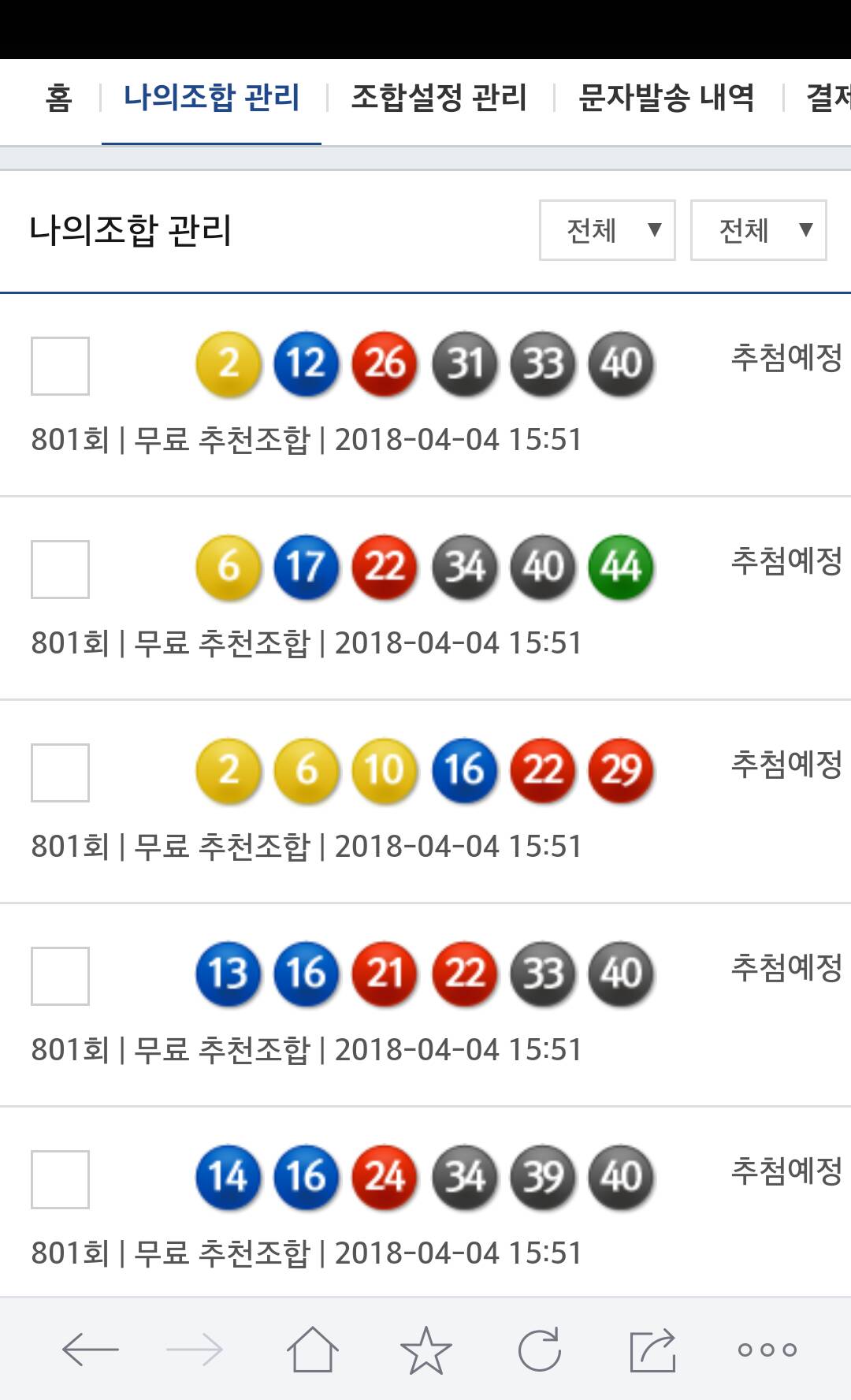Screen dimensions: 851x1400
Task: Open the 문자발송 내역 tab
Action: pyautogui.click(x=666, y=99)
